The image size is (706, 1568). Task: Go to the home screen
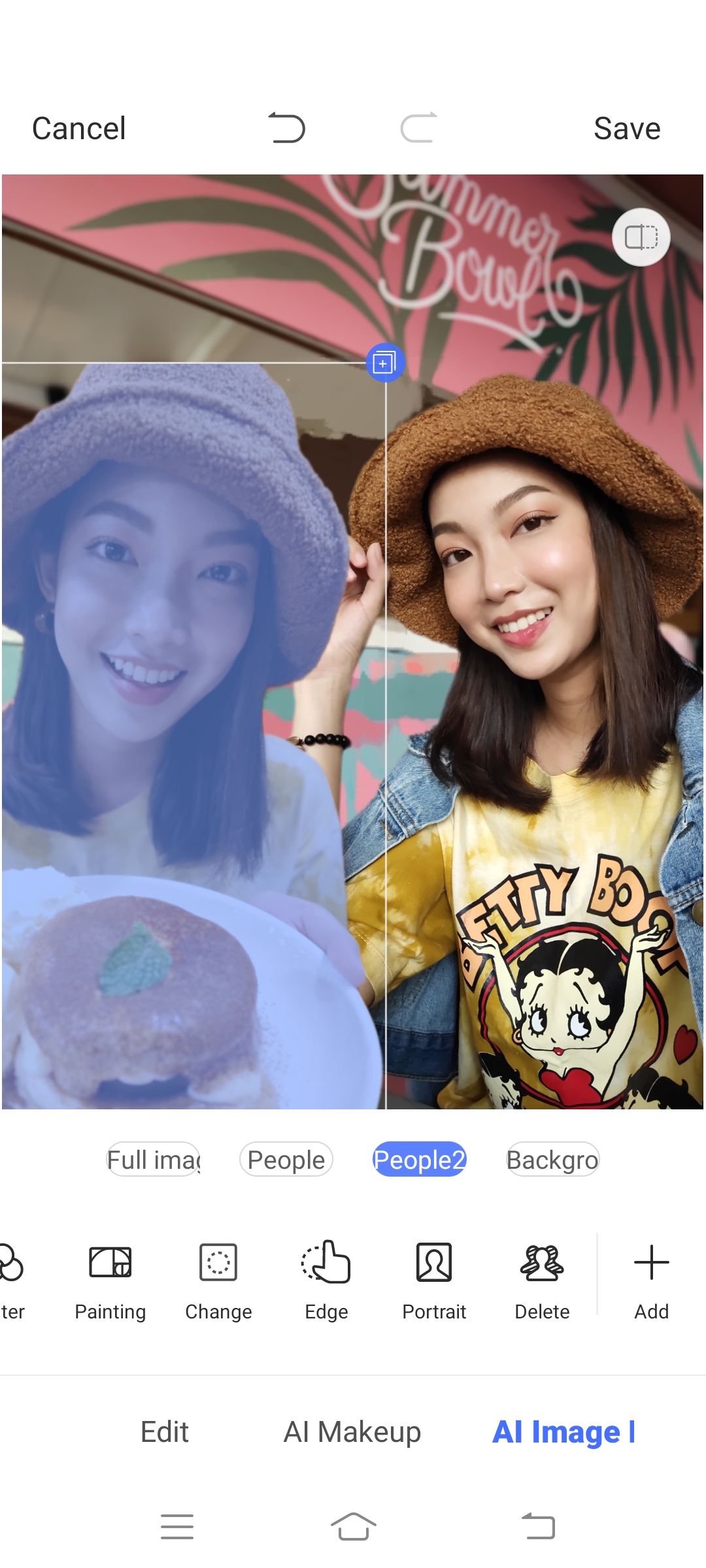tap(353, 1527)
